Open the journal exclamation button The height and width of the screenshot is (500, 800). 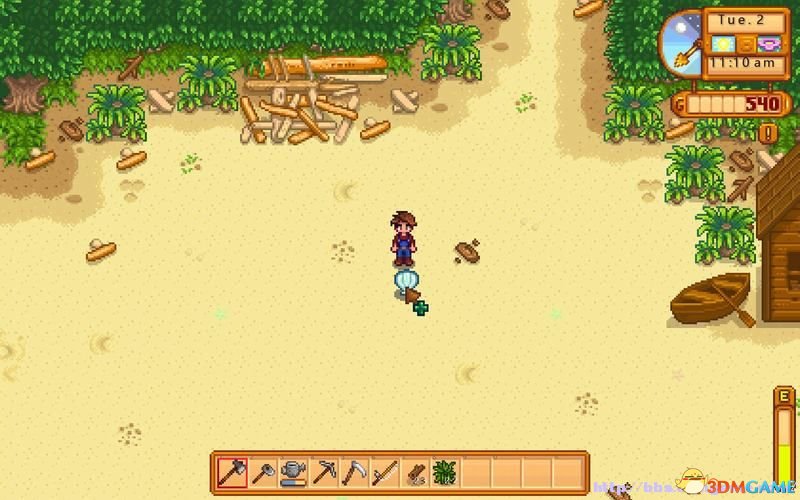pos(768,133)
